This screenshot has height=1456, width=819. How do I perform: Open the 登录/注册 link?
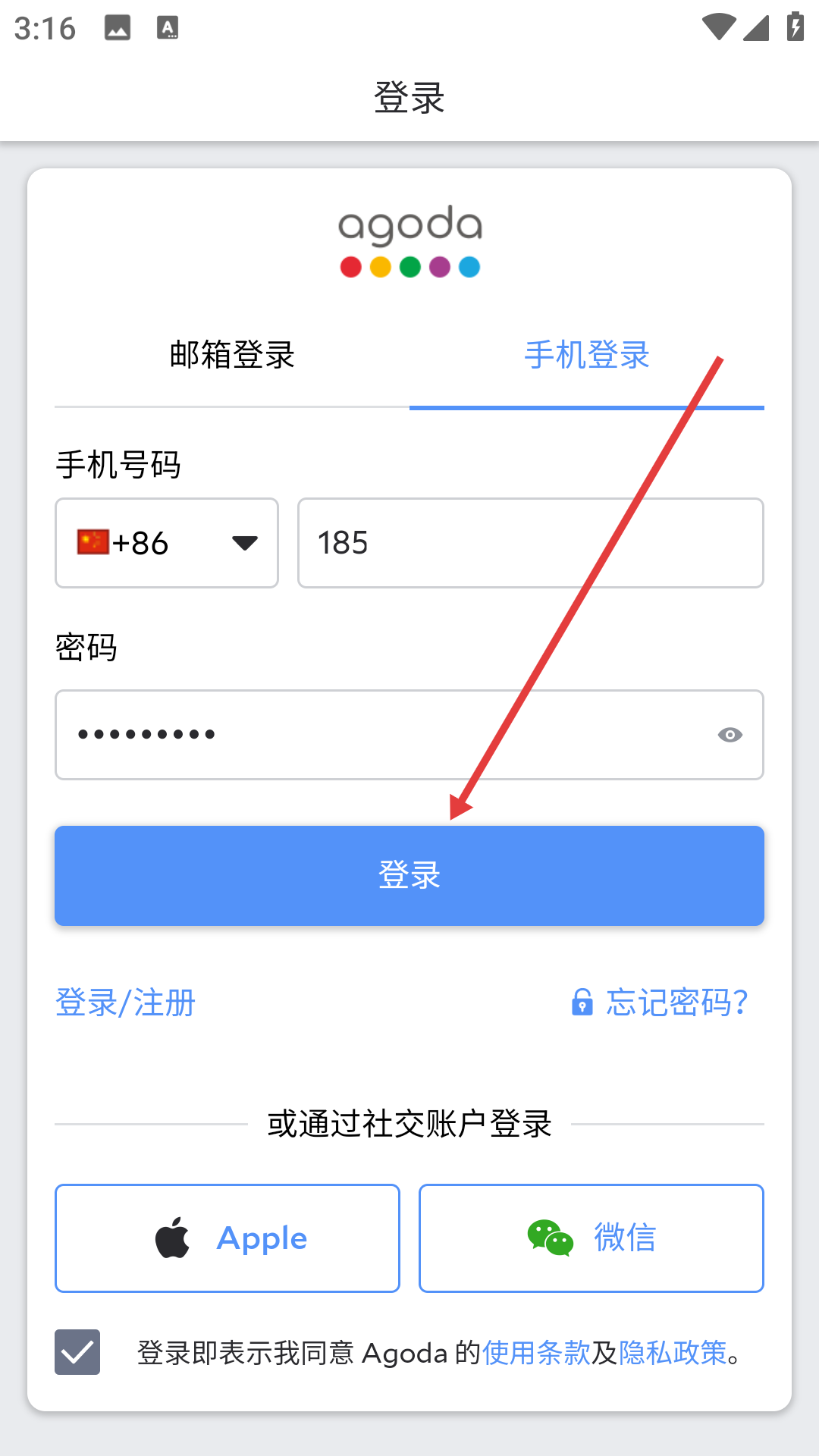(126, 1003)
